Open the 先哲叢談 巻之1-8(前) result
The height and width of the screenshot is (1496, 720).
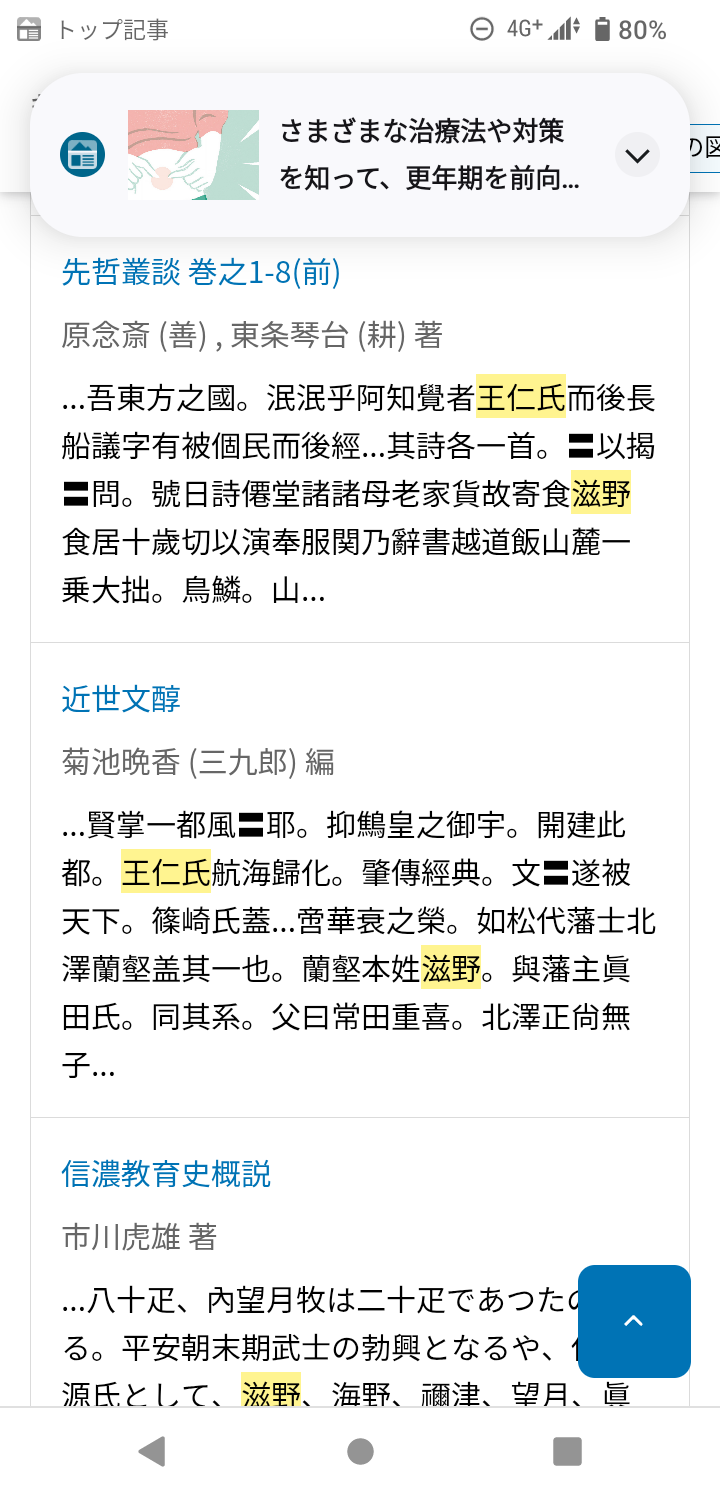click(201, 272)
